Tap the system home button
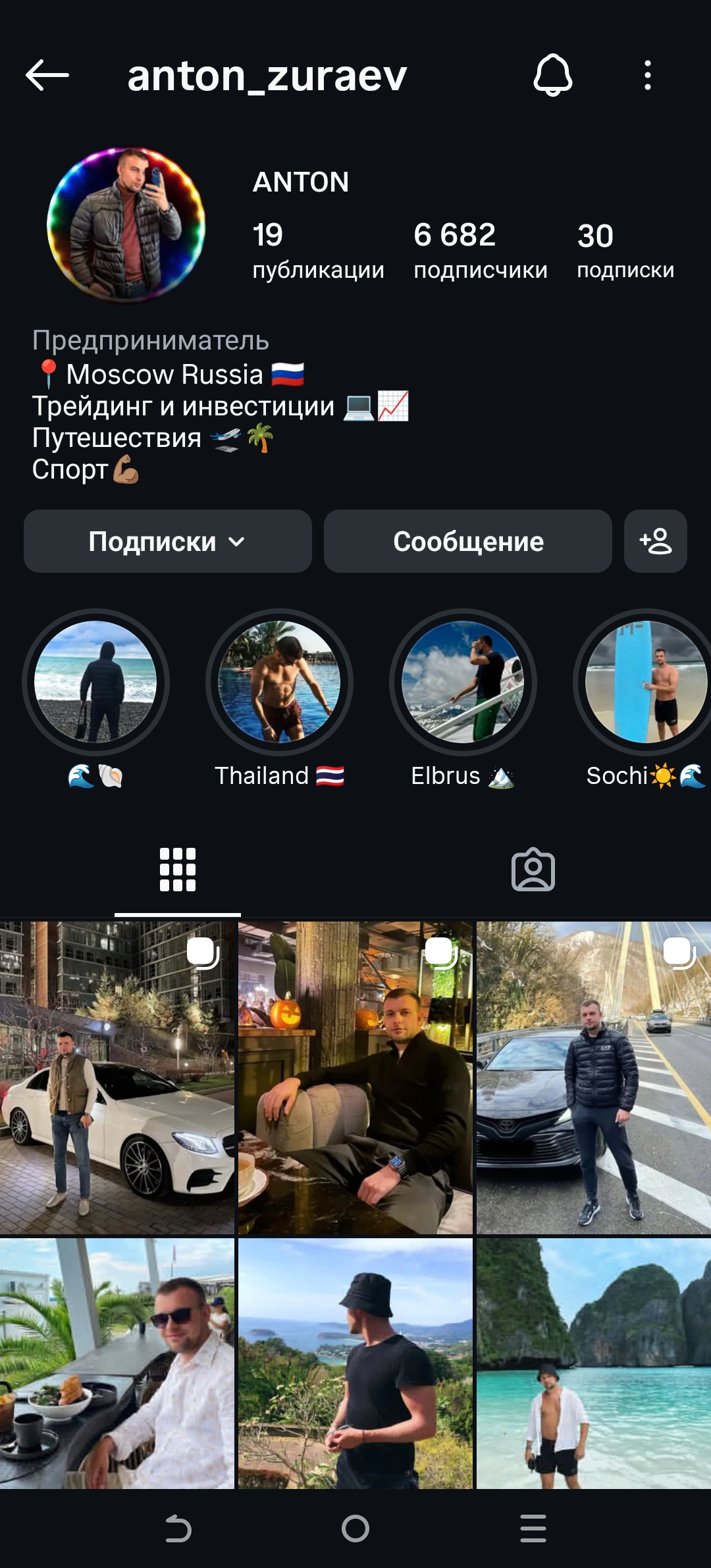This screenshot has height=1568, width=711. point(355,1529)
